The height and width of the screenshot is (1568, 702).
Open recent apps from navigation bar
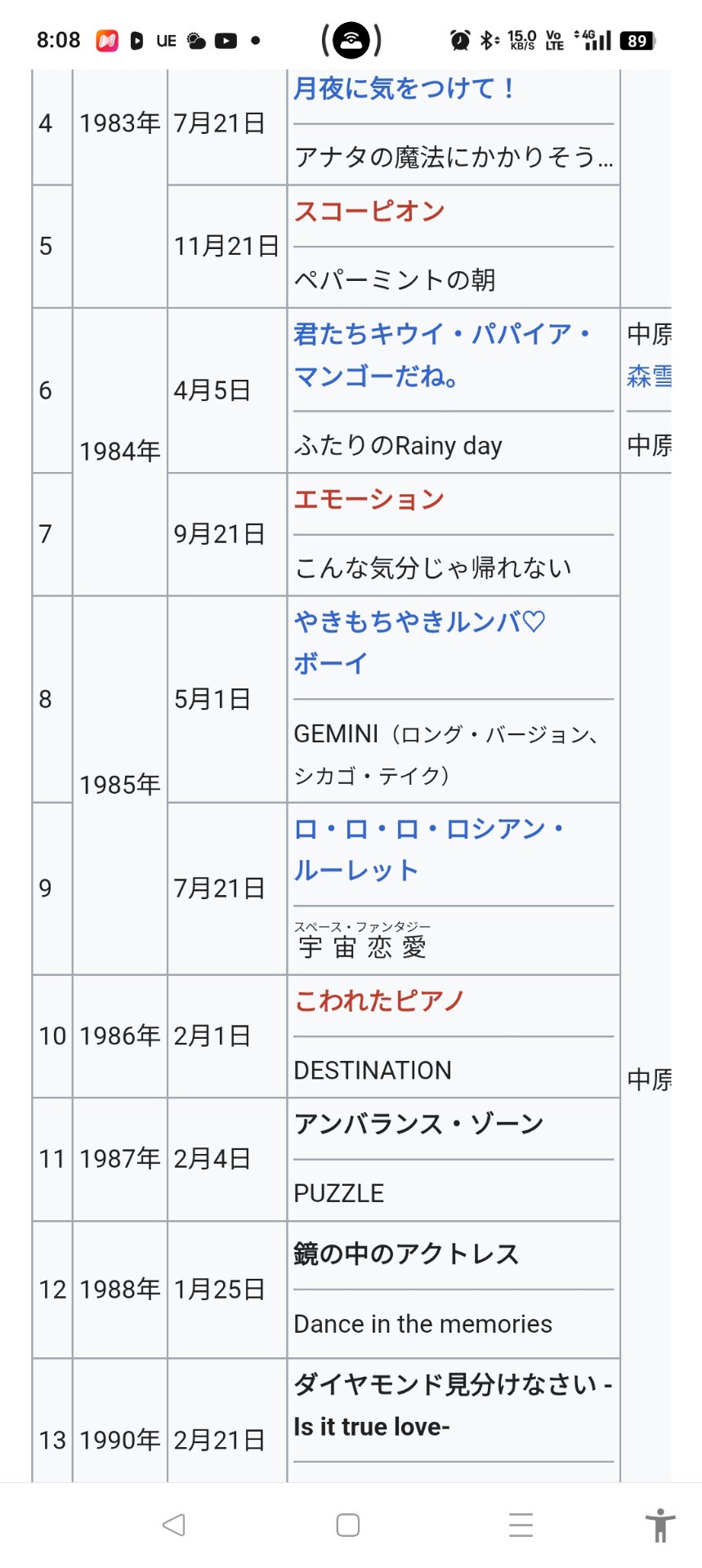[521, 1525]
